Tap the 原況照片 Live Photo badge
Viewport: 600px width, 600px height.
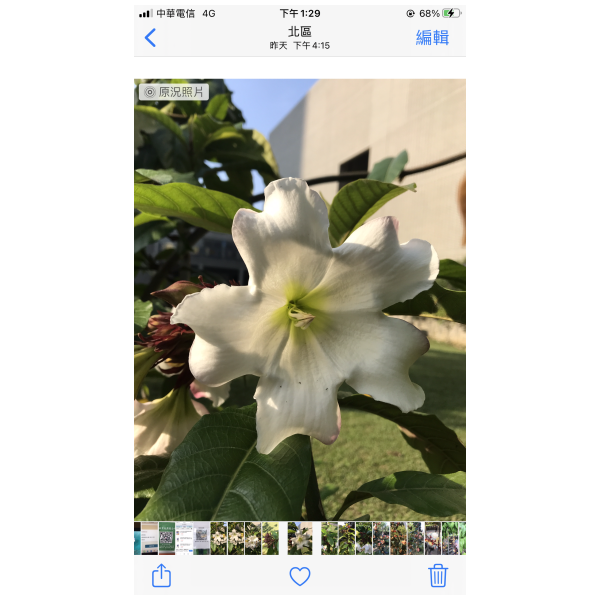click(x=174, y=92)
